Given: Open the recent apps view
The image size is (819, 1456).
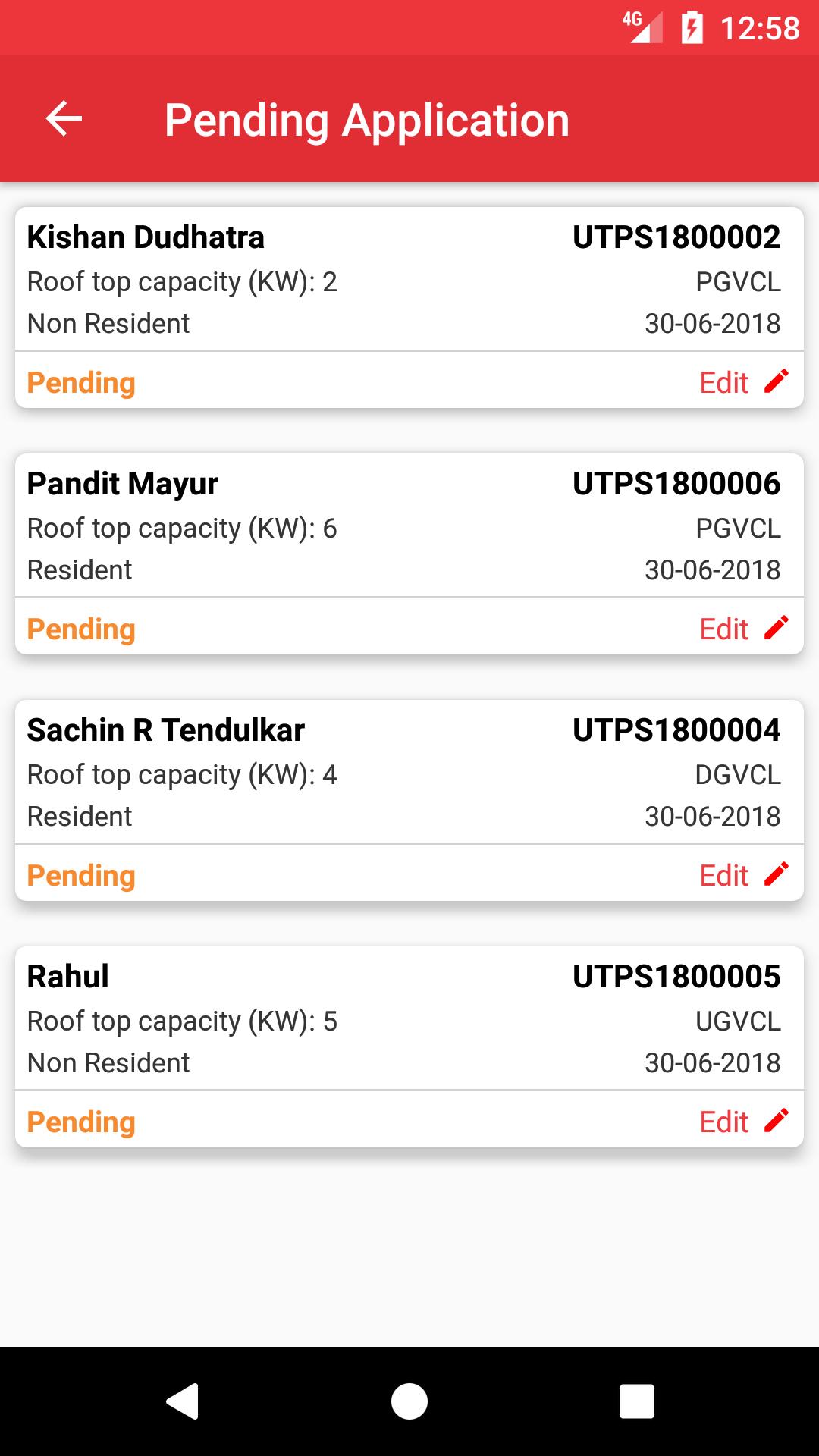Looking at the screenshot, I should coord(637,1401).
